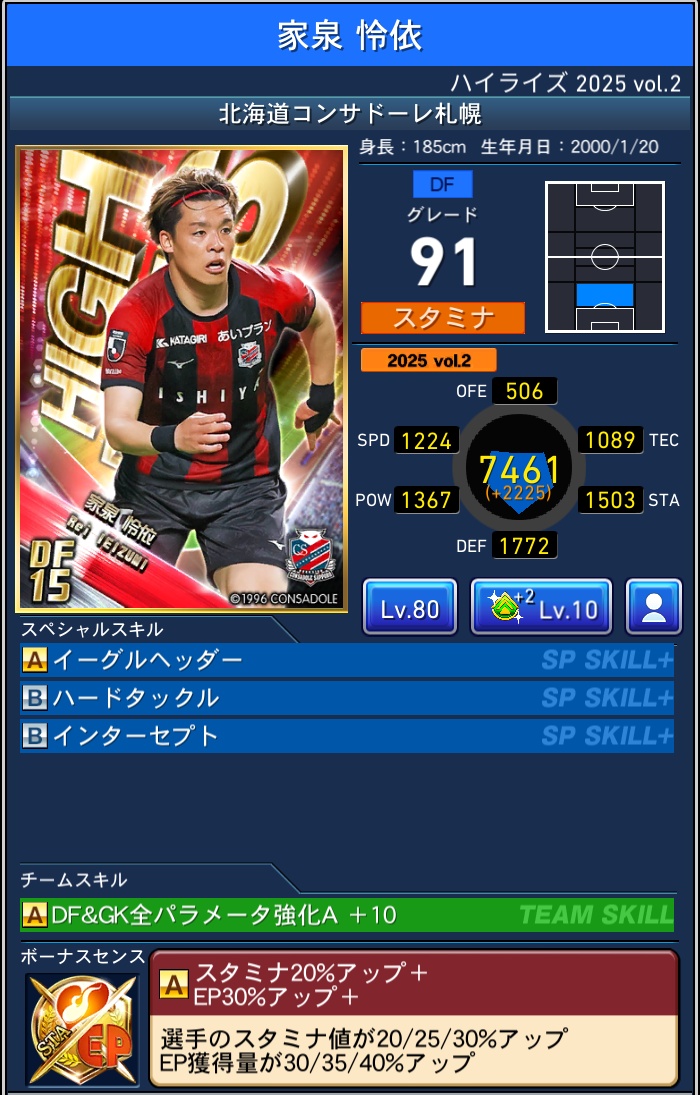Open the Lv.10 +2 enhancement button

click(540, 607)
